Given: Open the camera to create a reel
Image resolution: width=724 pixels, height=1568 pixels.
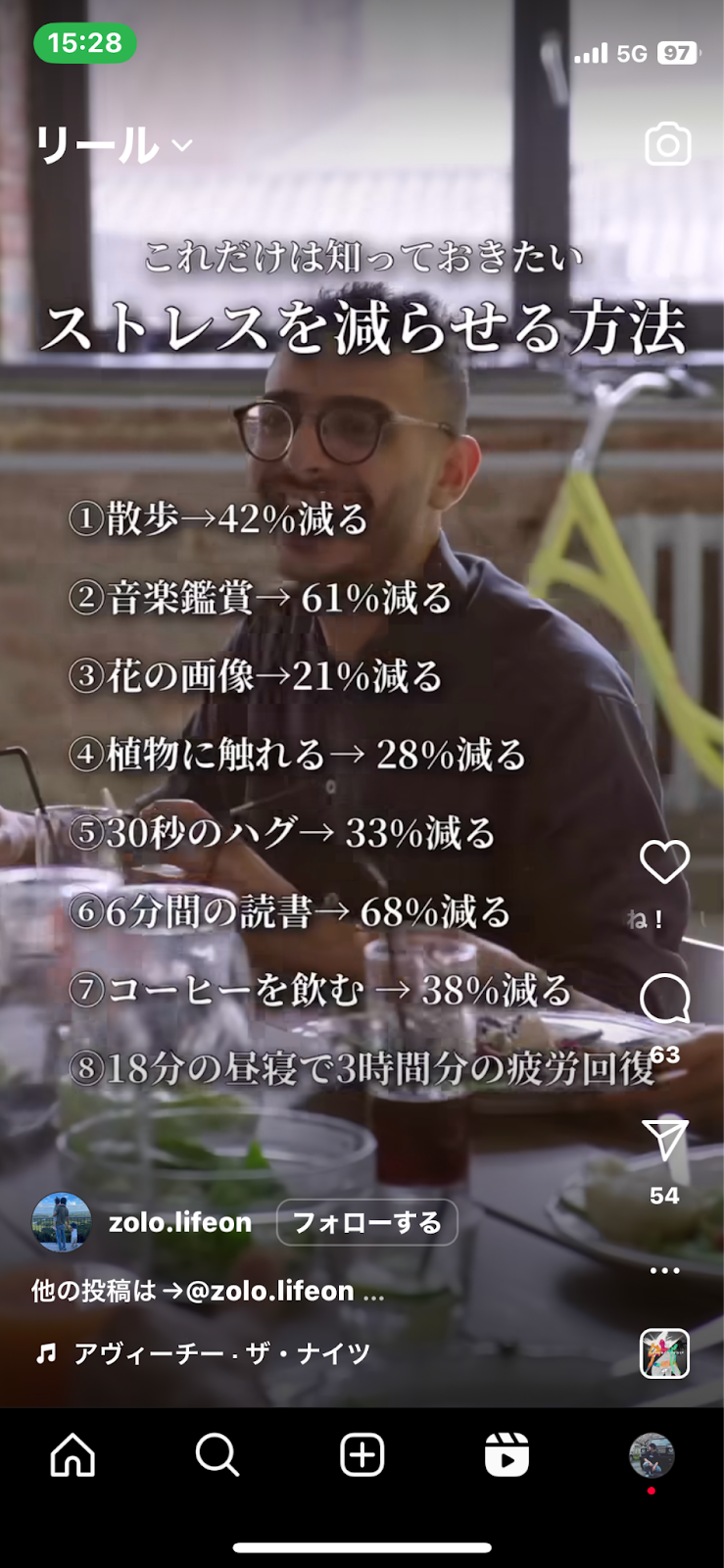Looking at the screenshot, I should click(667, 145).
